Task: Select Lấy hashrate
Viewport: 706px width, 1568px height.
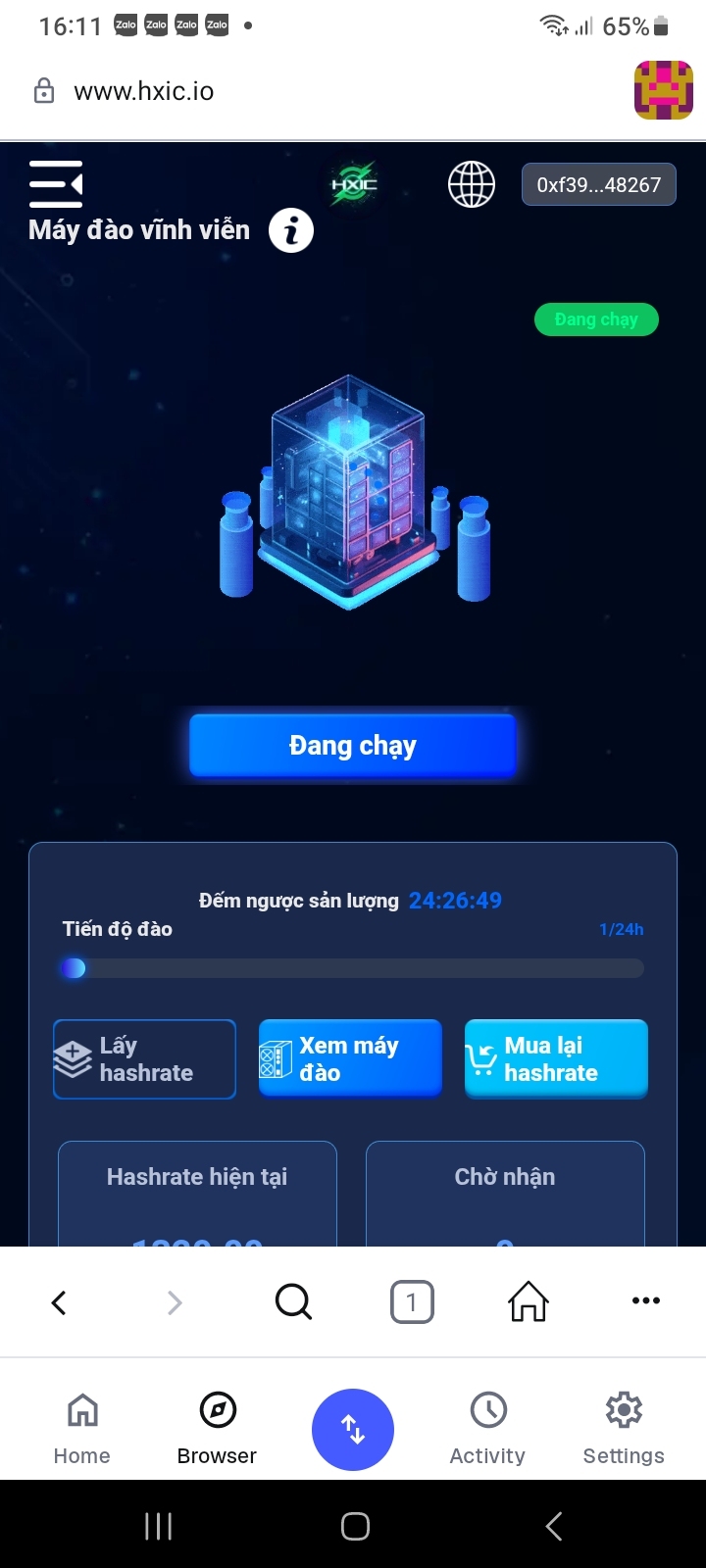Action: point(145,1059)
